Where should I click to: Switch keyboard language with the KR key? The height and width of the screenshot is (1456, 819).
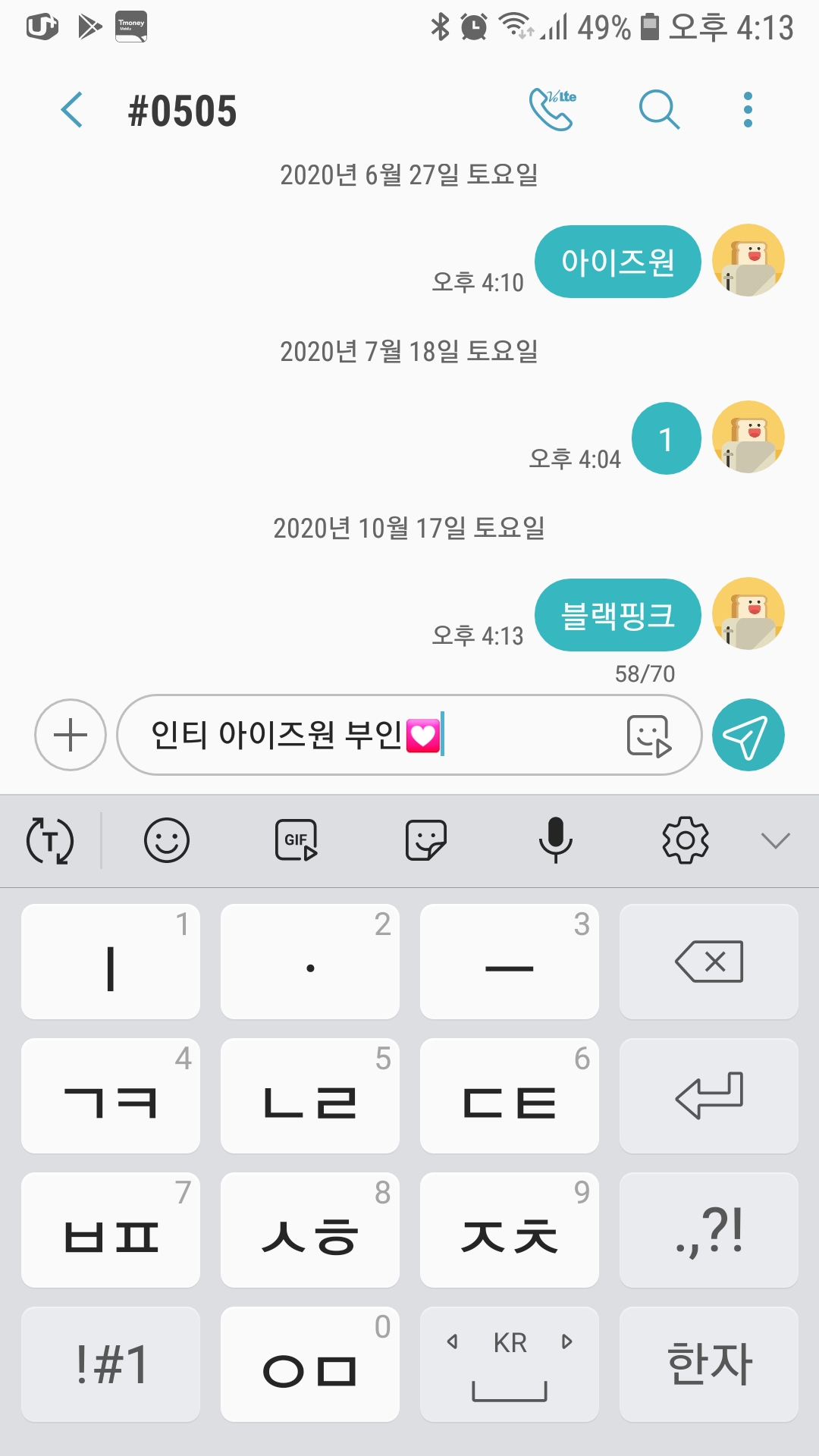[x=509, y=1361]
